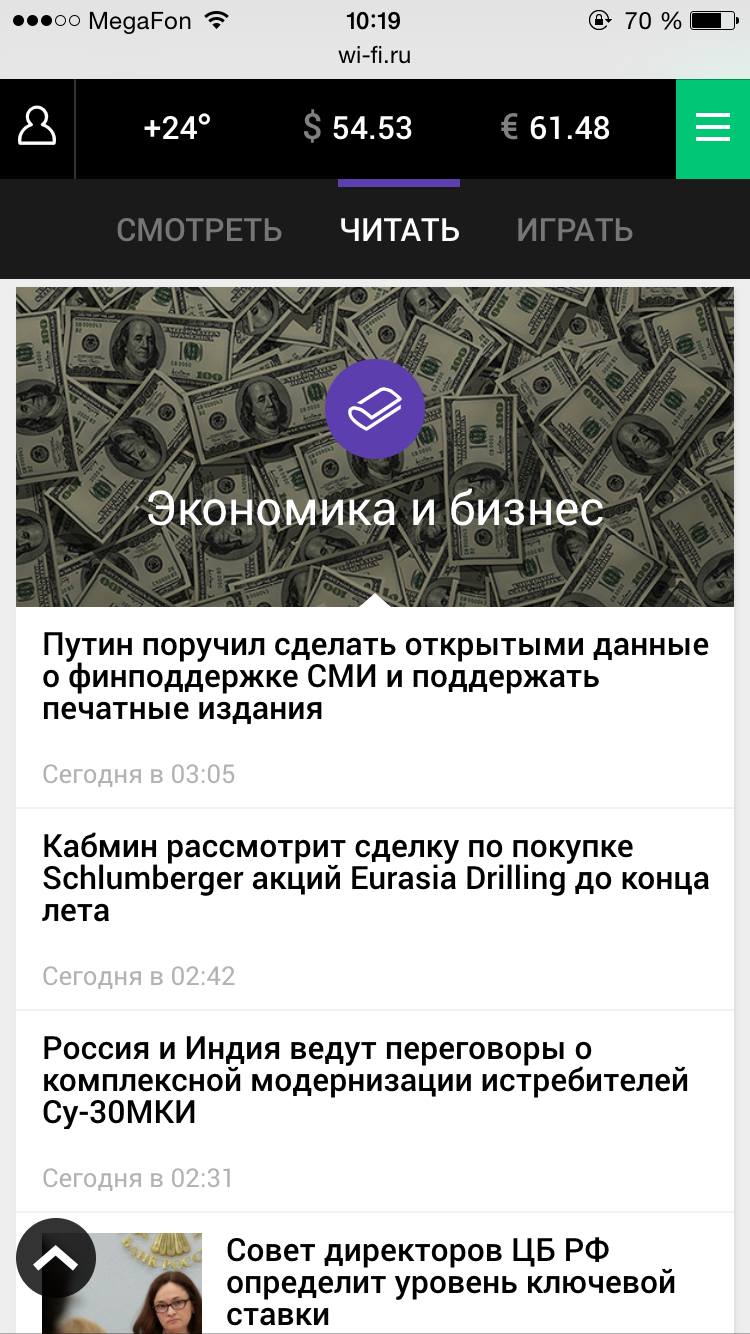The image size is (750, 1334).
Task: Tap the wi-fi.ru address bar
Action: [375, 56]
